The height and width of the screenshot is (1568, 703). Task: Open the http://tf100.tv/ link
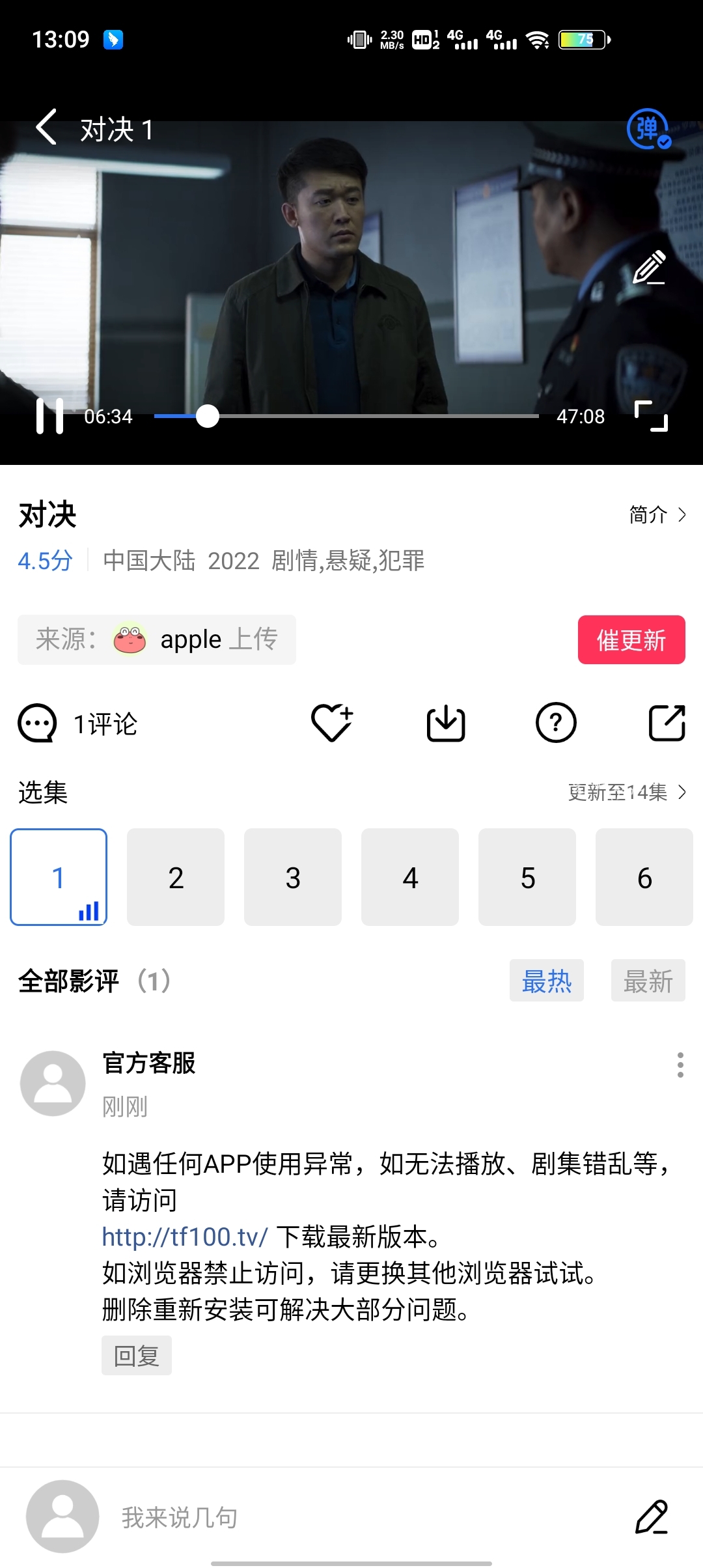(x=185, y=1237)
